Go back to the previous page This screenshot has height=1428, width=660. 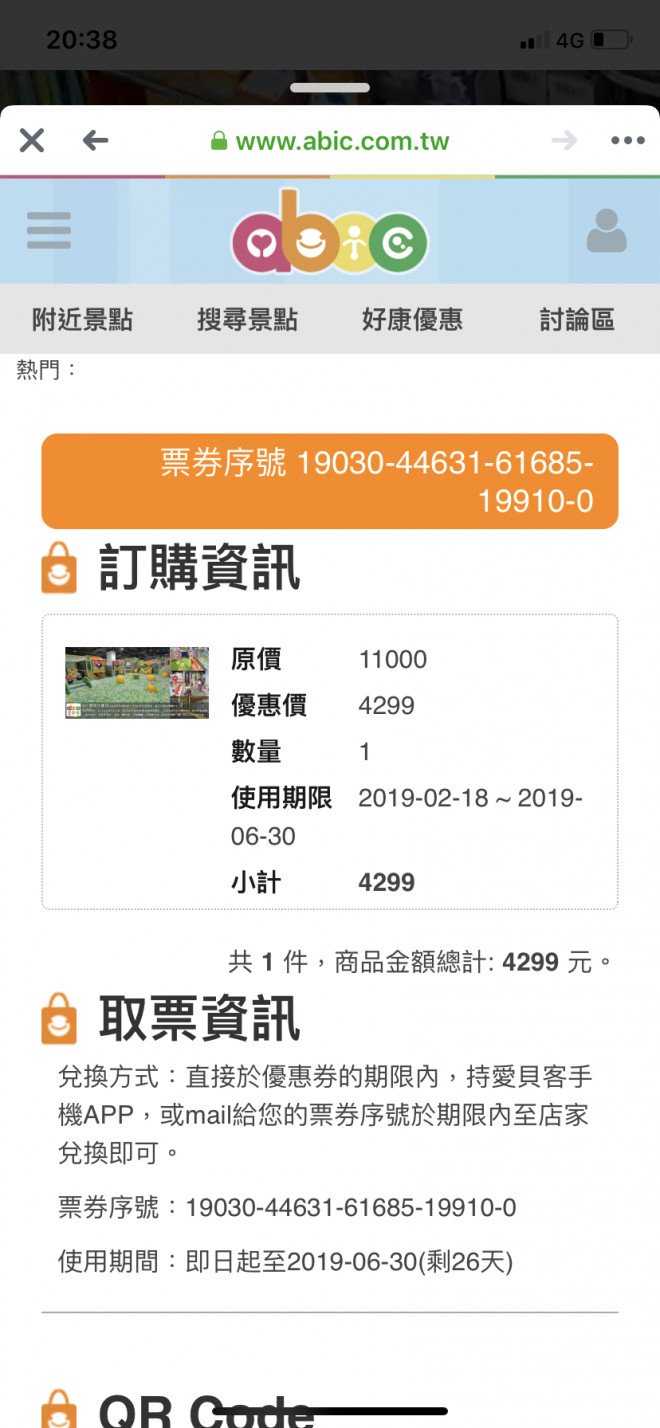[x=95, y=141]
